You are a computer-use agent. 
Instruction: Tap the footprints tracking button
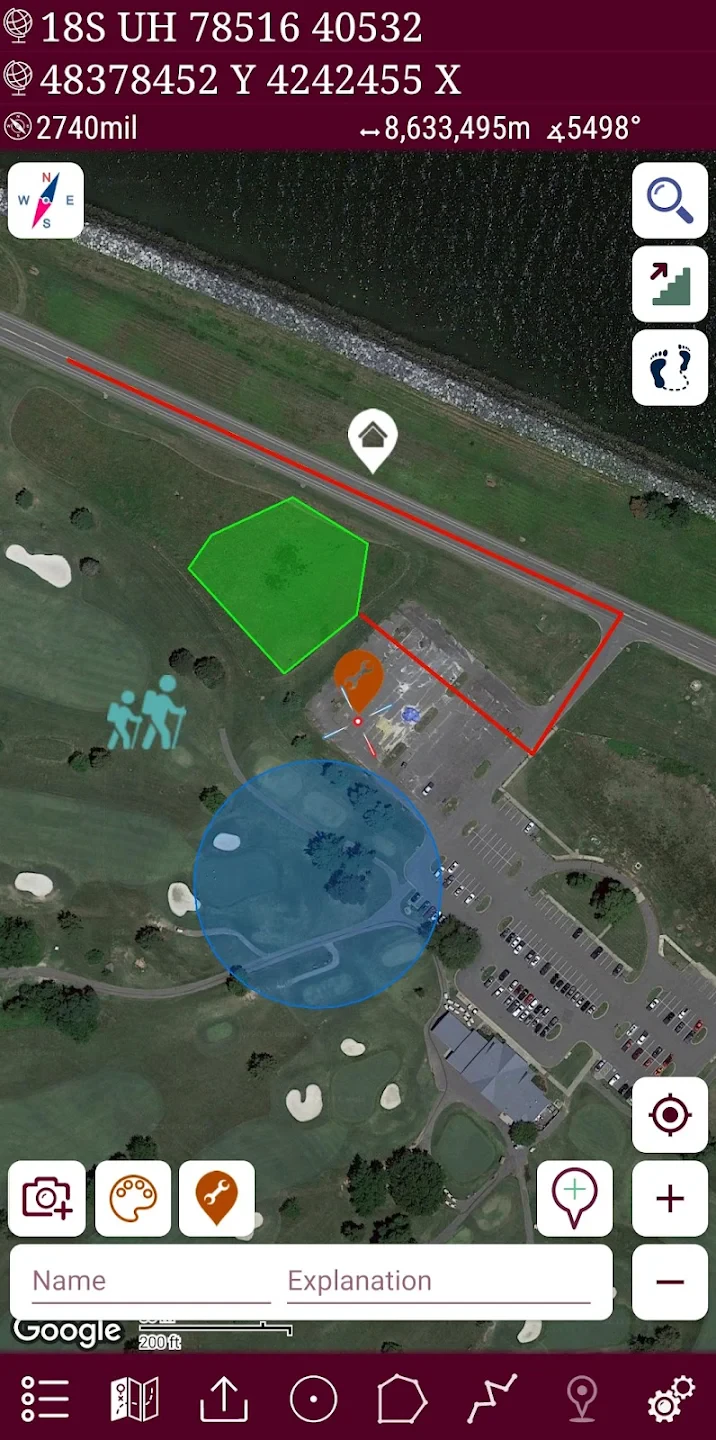(x=670, y=368)
